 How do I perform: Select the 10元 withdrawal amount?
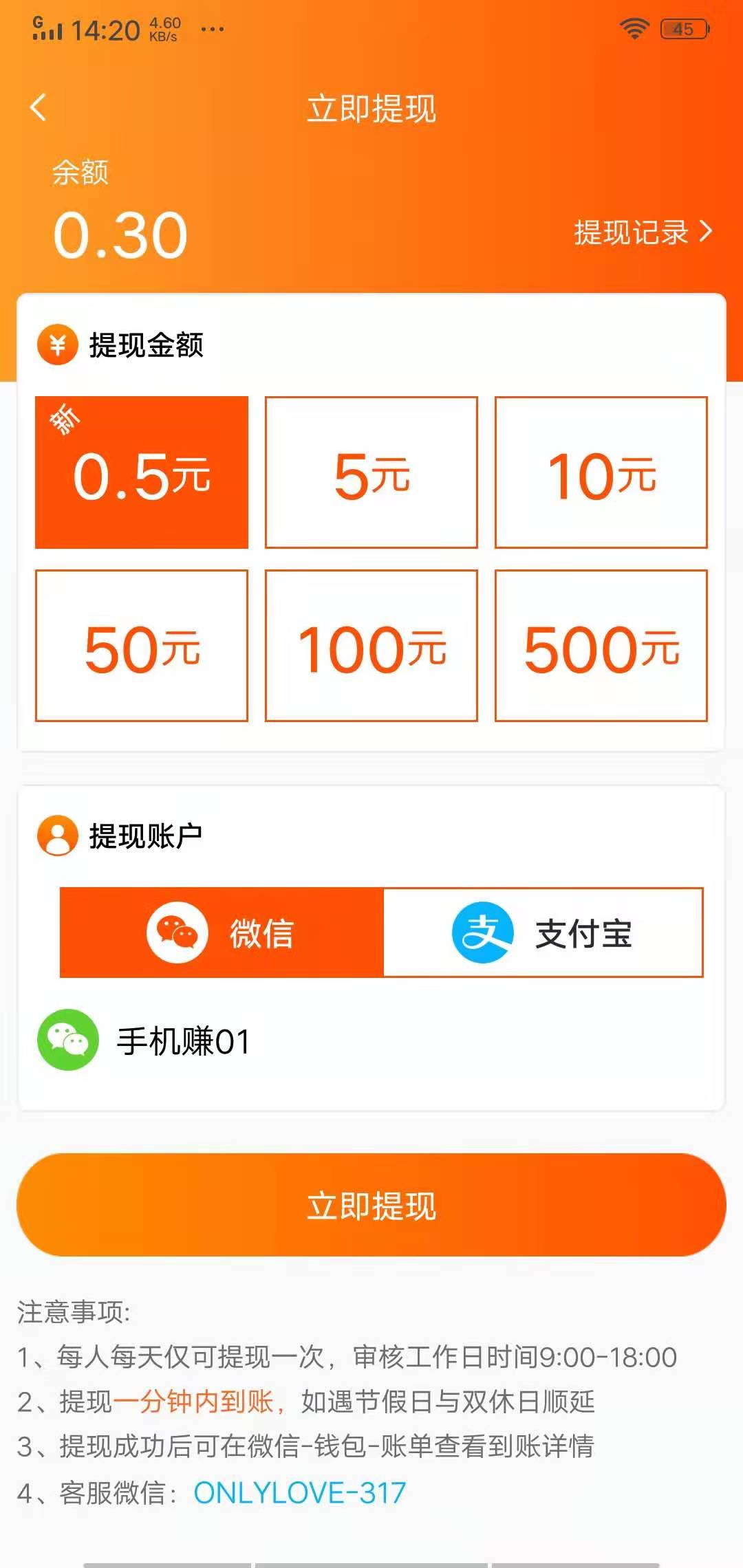coord(603,471)
